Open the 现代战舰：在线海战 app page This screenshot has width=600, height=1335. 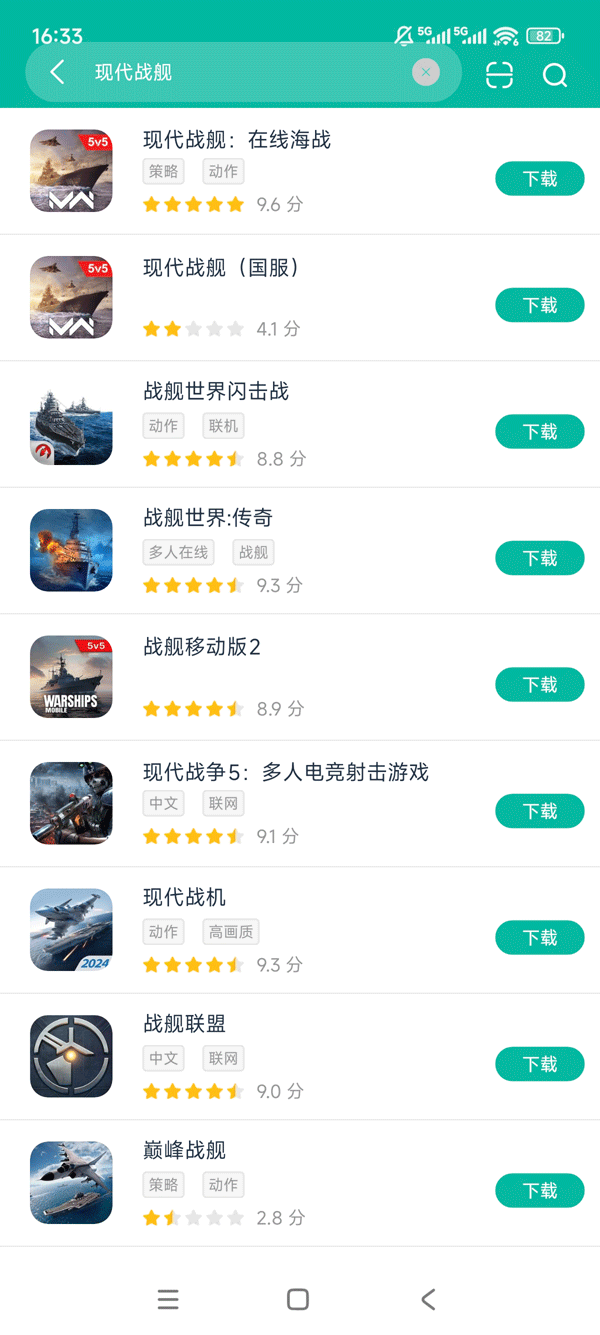pos(237,140)
